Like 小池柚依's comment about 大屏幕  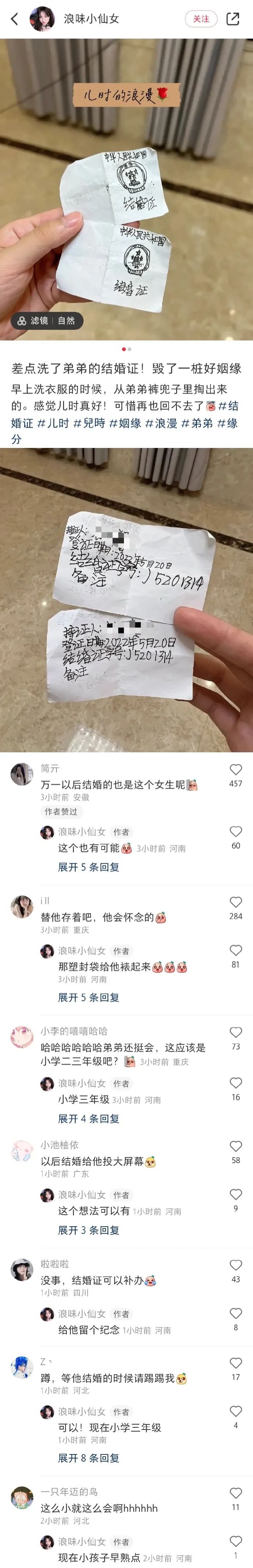tap(235, 1146)
